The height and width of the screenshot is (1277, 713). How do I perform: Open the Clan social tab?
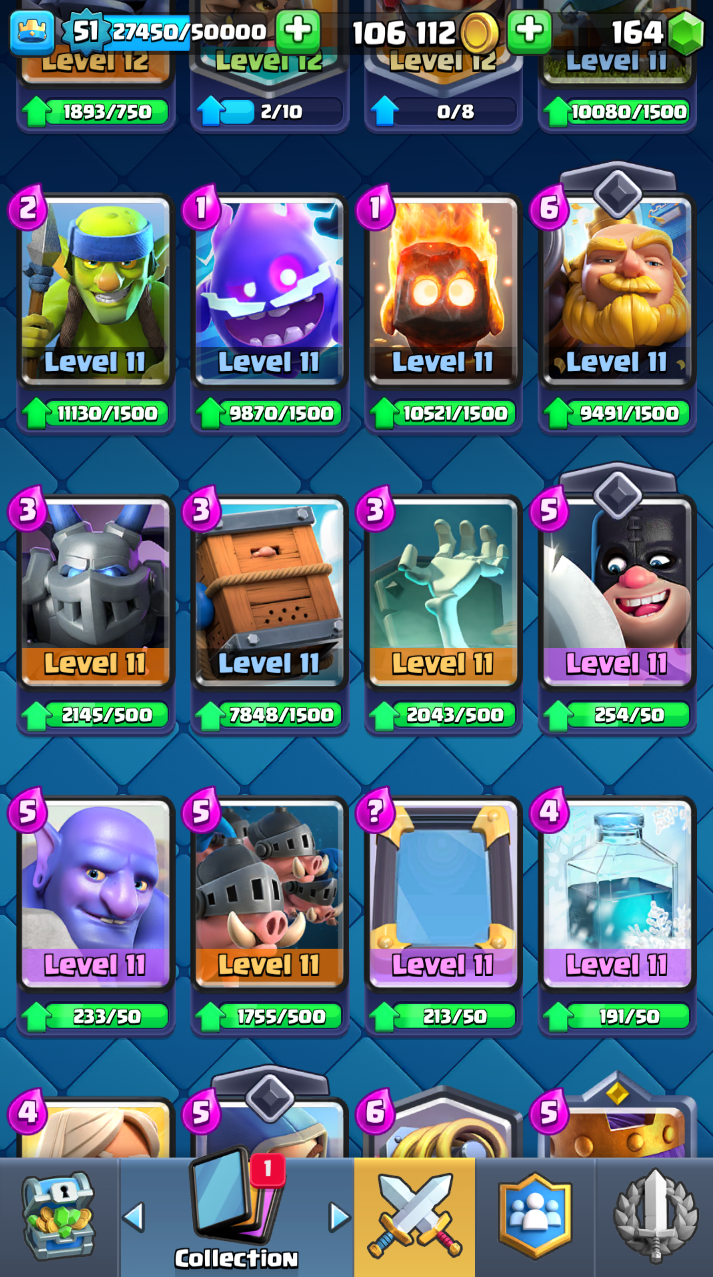[x=535, y=1217]
